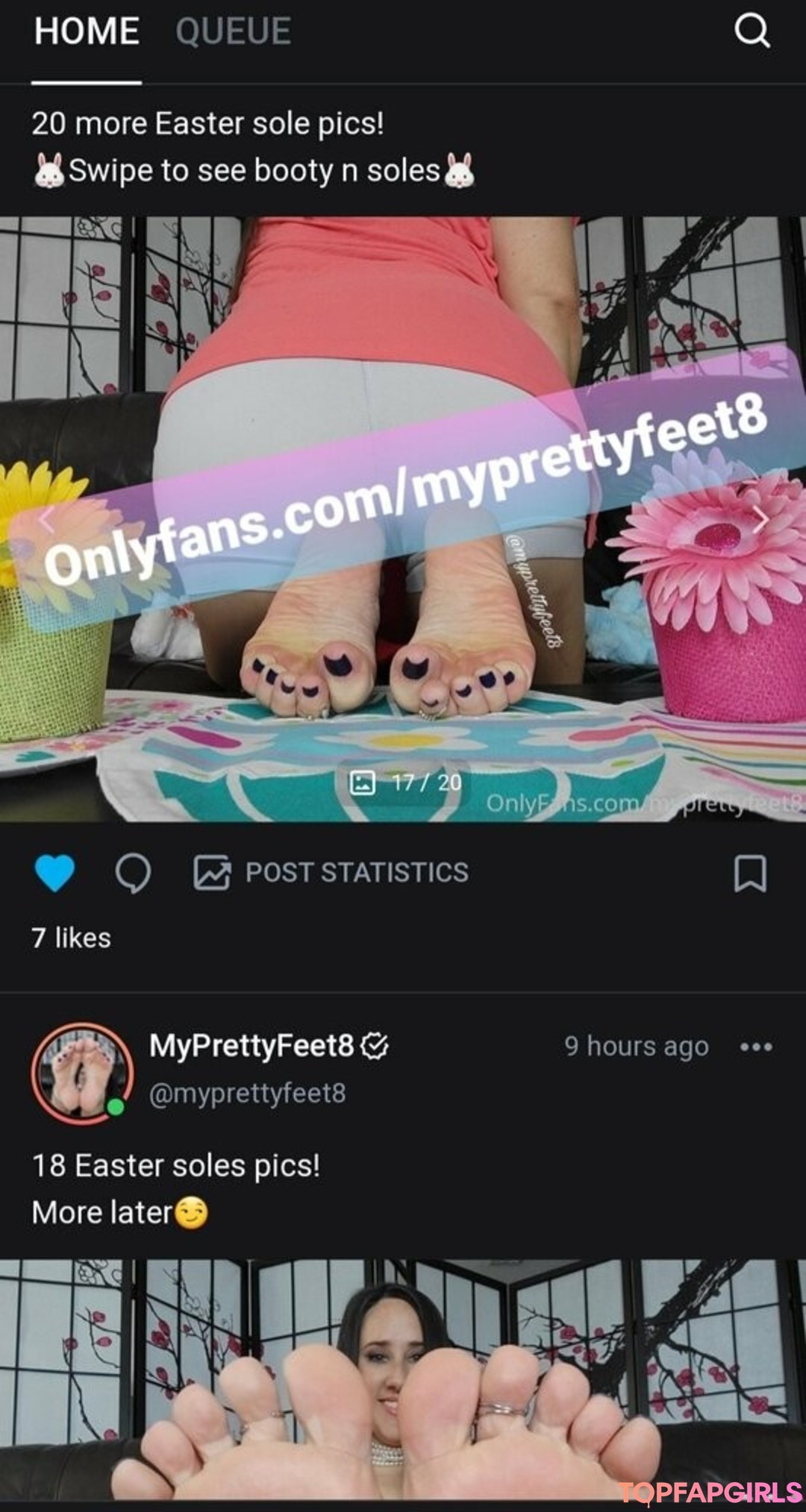Open overflow menu on 9 hours ago post
This screenshot has height=1512, width=806.
tap(755, 1047)
